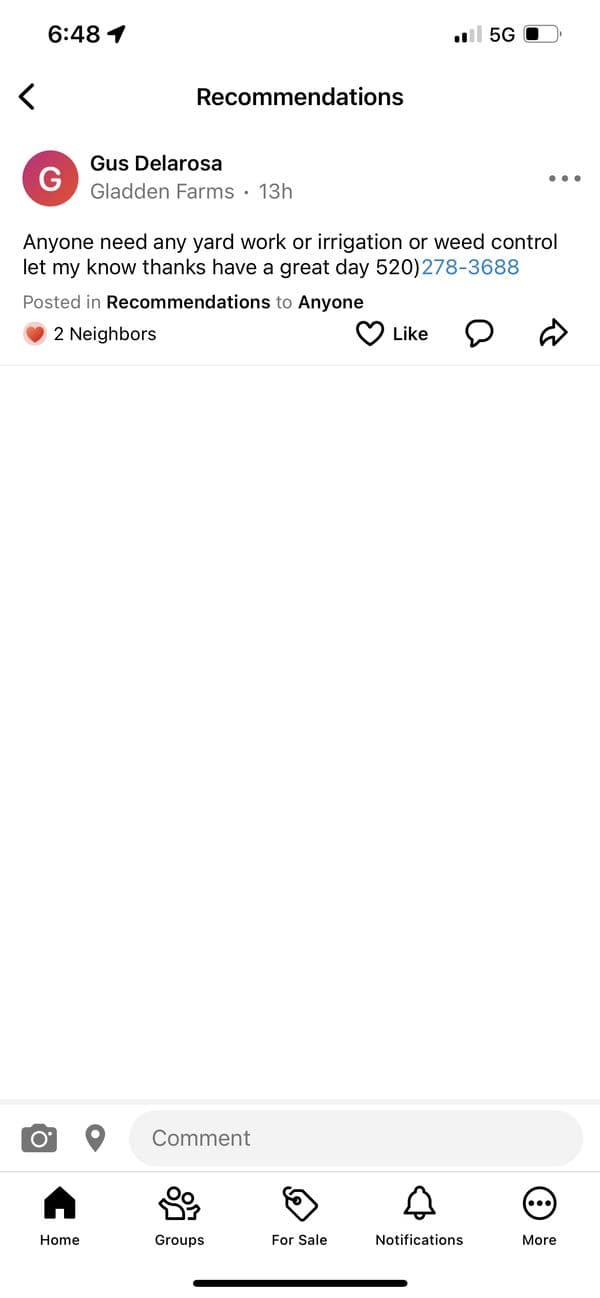This screenshot has width=600, height=1298.
Task: Open the Groups tab
Action: coord(179,1215)
